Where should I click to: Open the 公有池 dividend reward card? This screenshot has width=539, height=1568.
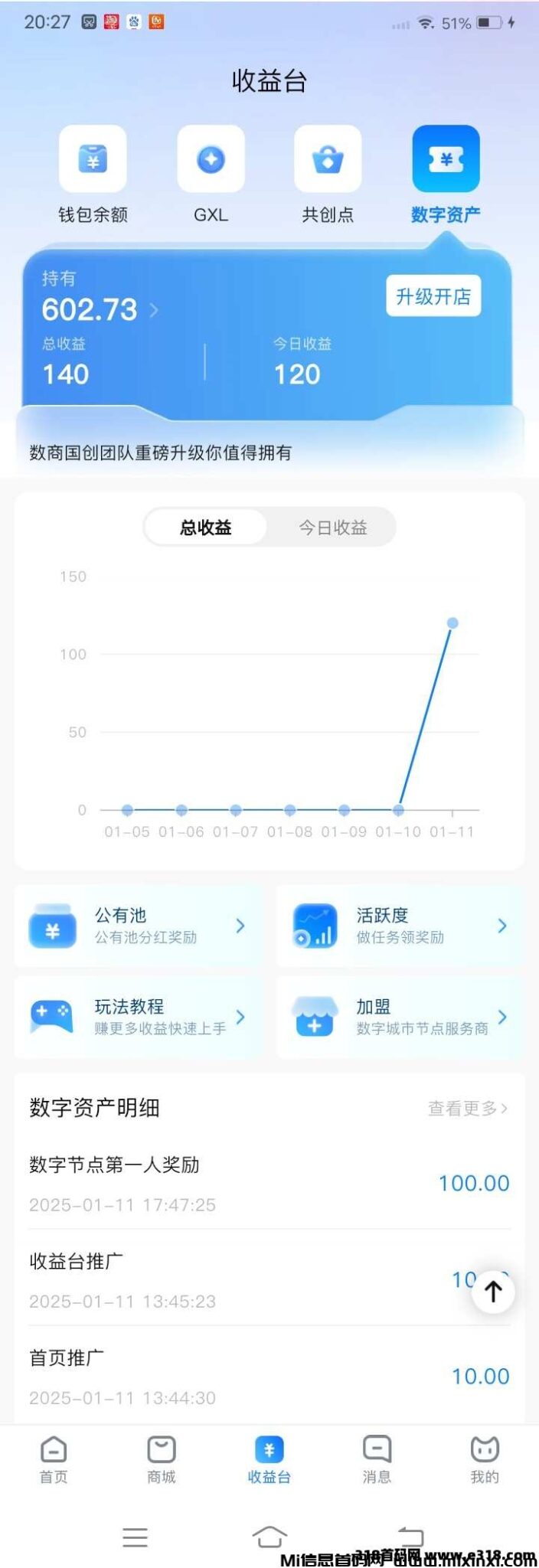click(138, 926)
